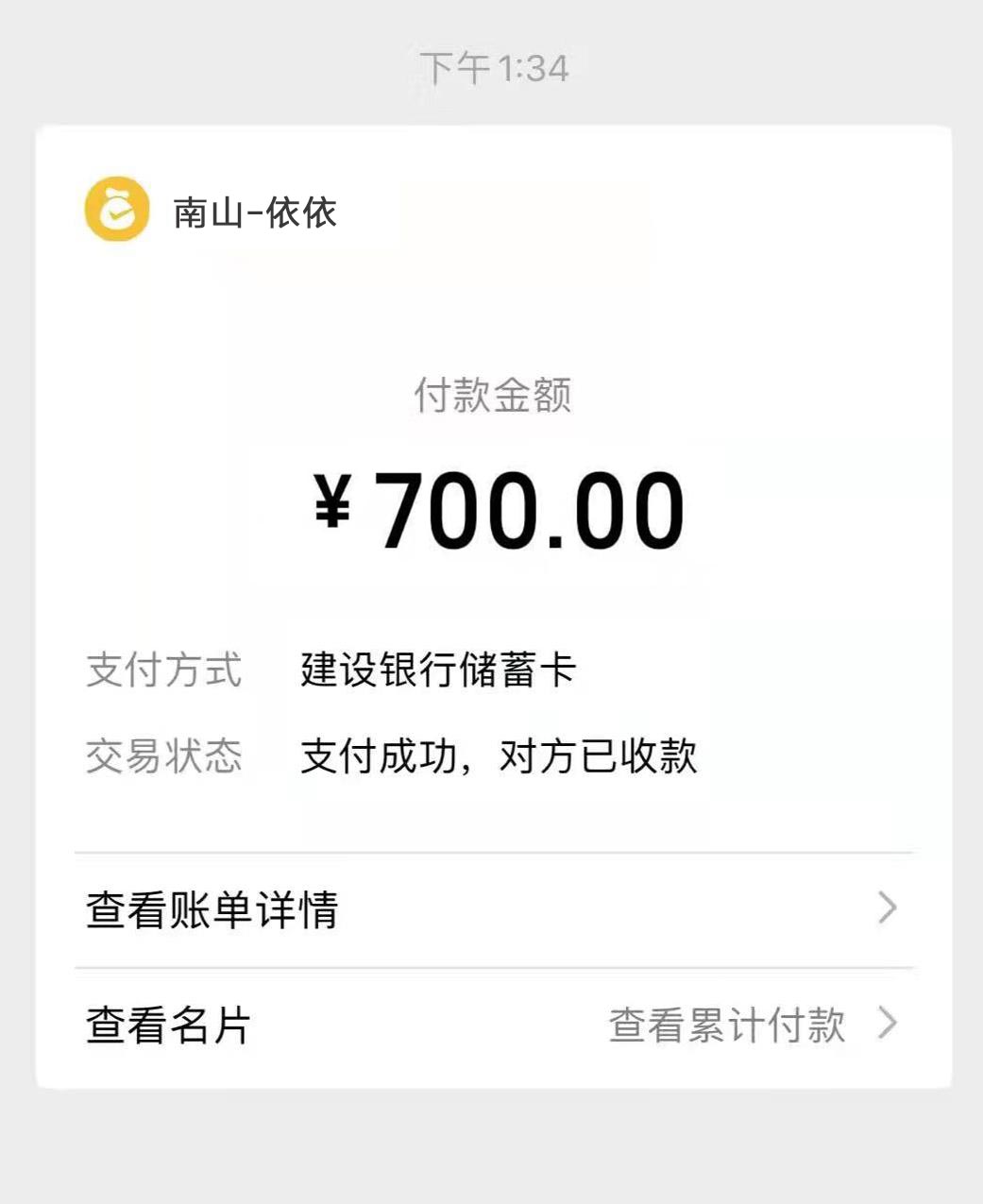Select 建设银行储蓄卡 payment method
This screenshot has width=983, height=1204.
(x=439, y=670)
